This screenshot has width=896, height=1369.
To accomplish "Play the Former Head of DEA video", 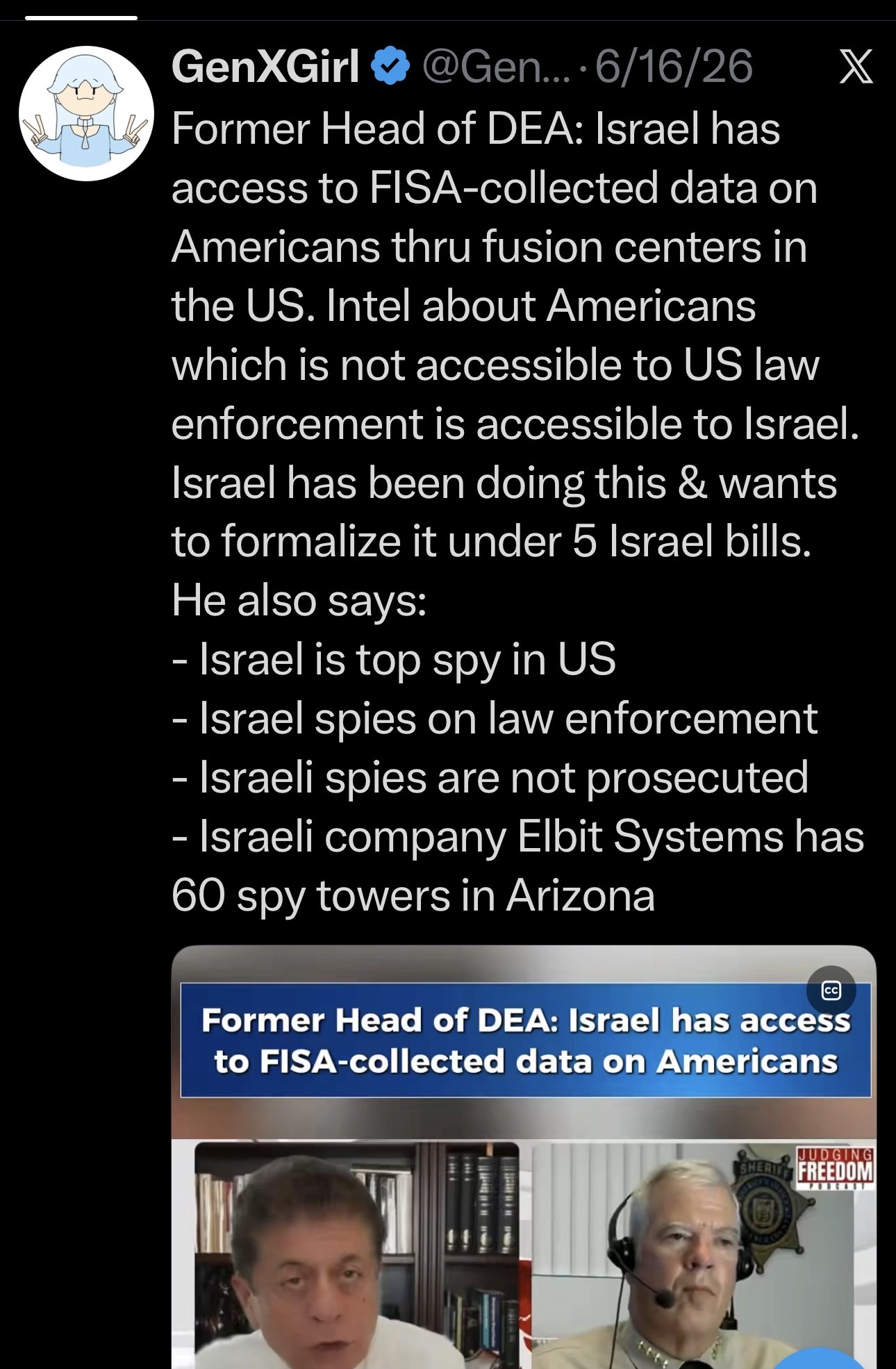I will click(x=524, y=1157).
